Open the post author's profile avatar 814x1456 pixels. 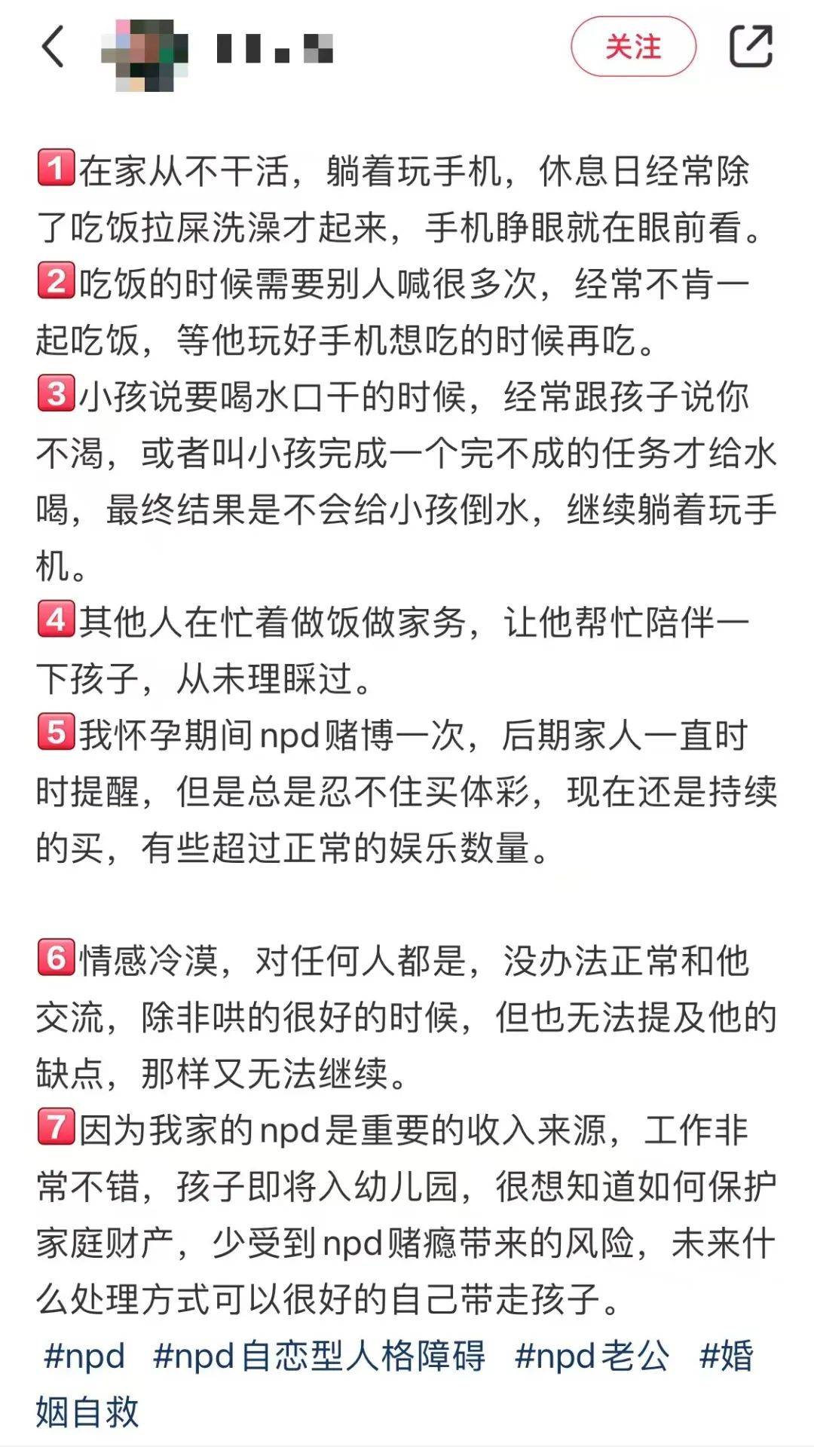click(x=145, y=53)
